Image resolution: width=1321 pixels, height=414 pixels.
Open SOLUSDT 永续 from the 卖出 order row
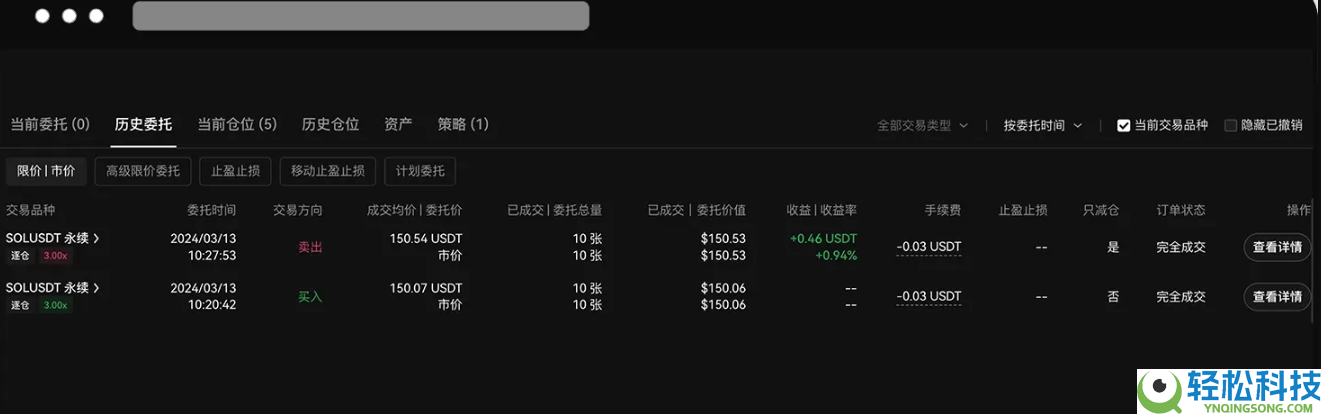52,238
